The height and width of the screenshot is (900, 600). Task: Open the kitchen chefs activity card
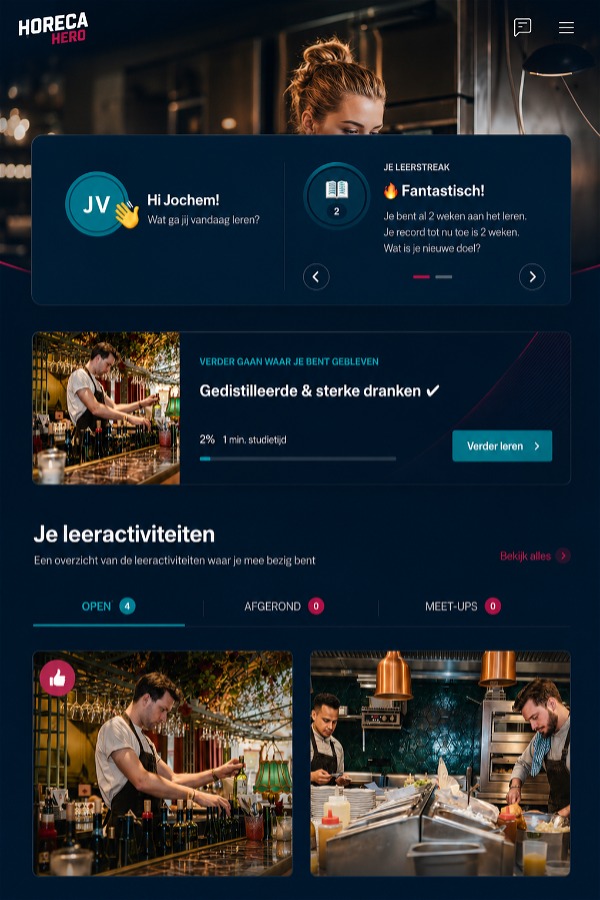pos(440,763)
